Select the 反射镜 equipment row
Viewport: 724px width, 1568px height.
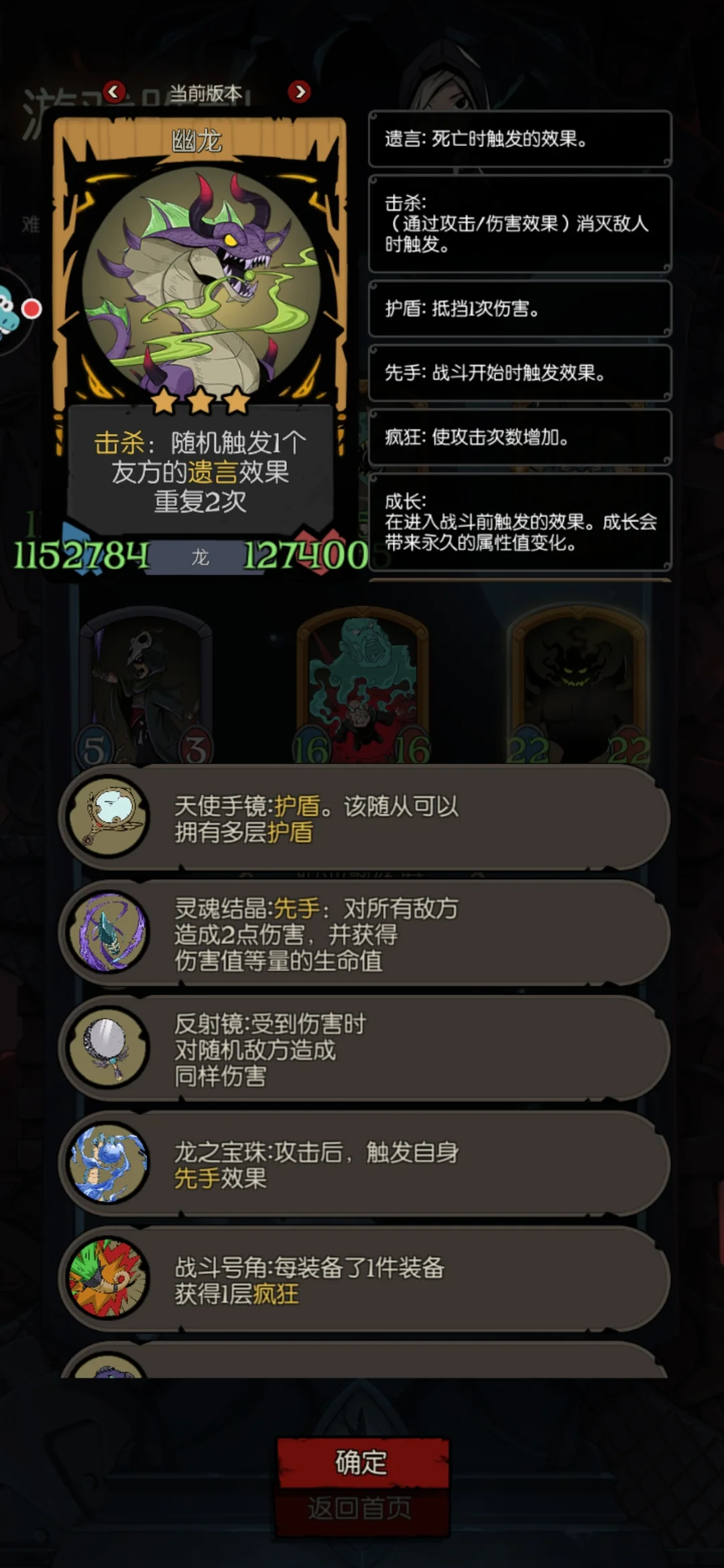[365, 1049]
